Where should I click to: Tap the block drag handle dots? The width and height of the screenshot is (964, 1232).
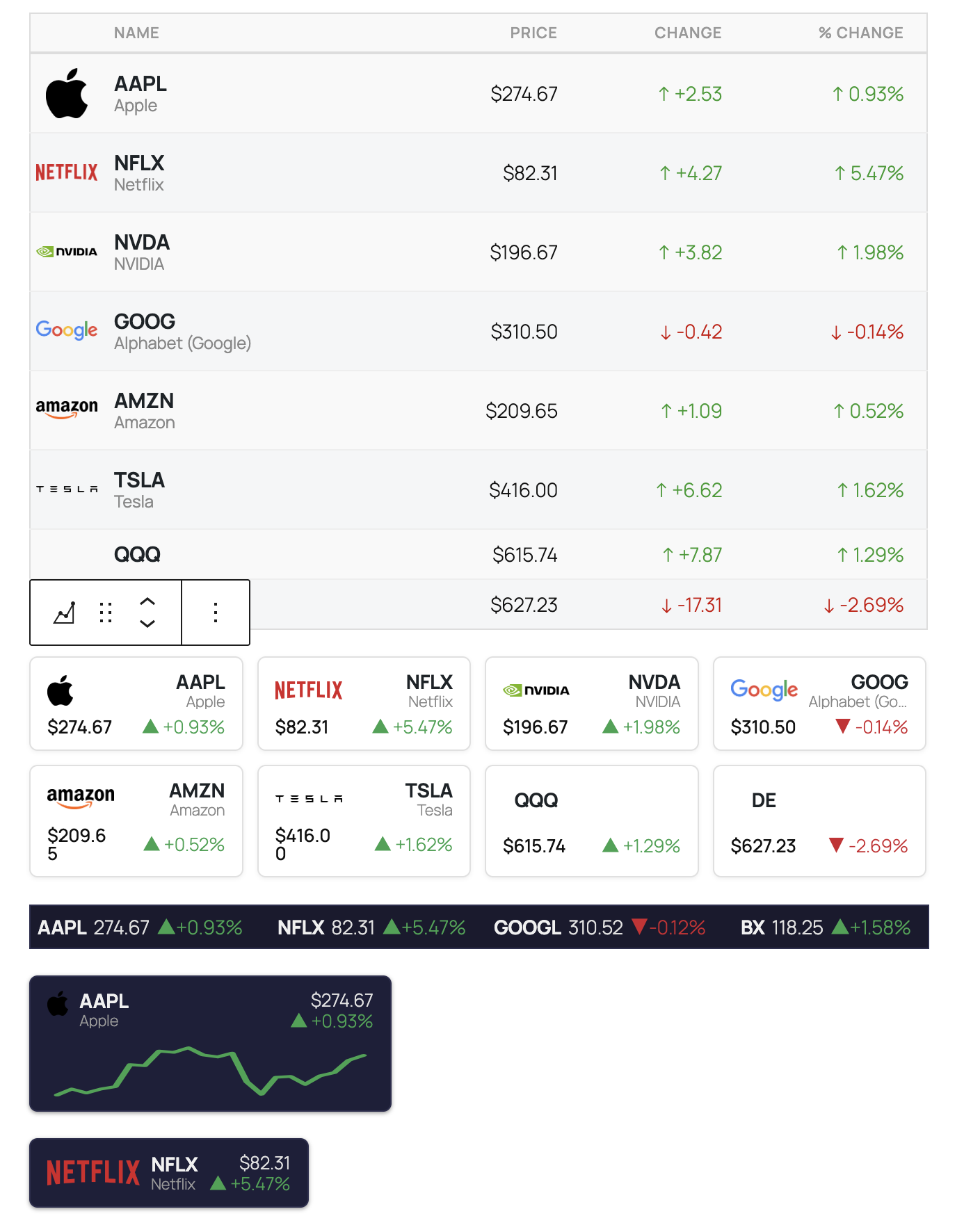tap(106, 613)
